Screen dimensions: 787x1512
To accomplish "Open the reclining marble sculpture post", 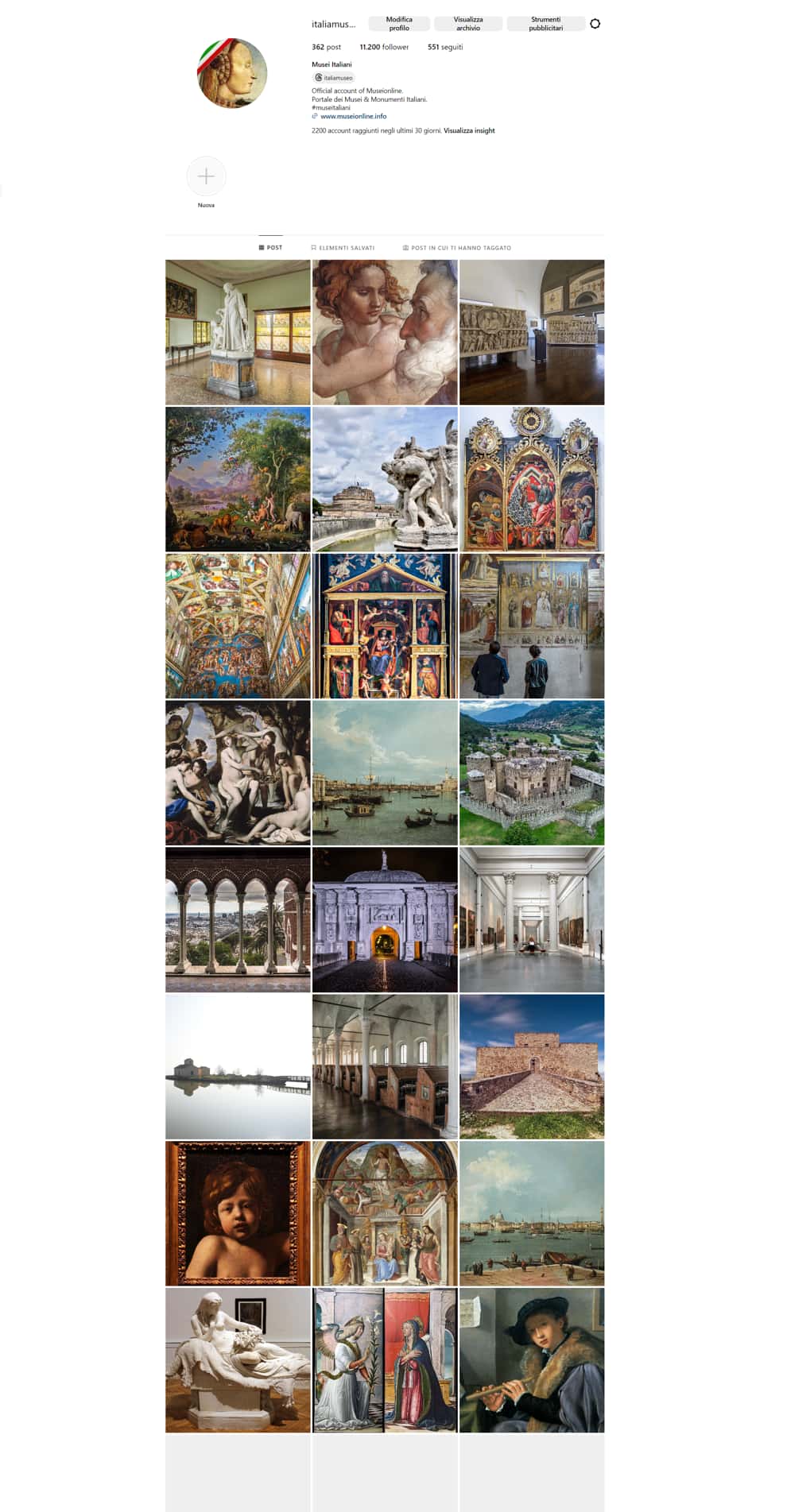I will 238,1359.
